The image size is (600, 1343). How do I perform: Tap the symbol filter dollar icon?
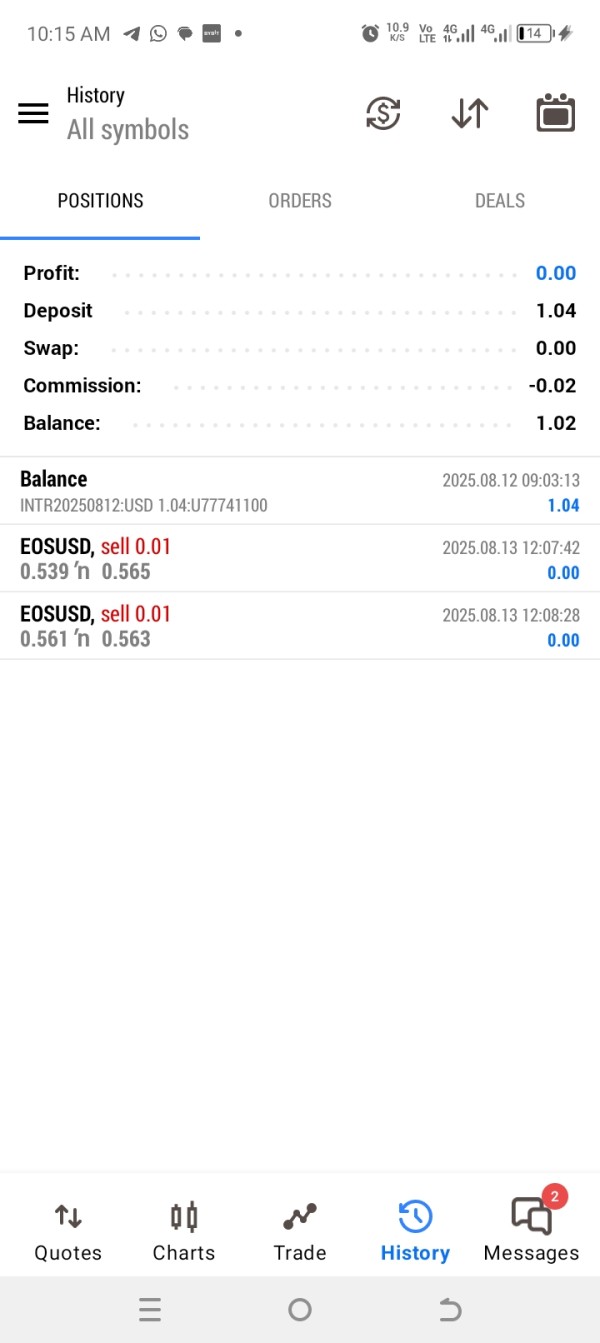pos(383,113)
